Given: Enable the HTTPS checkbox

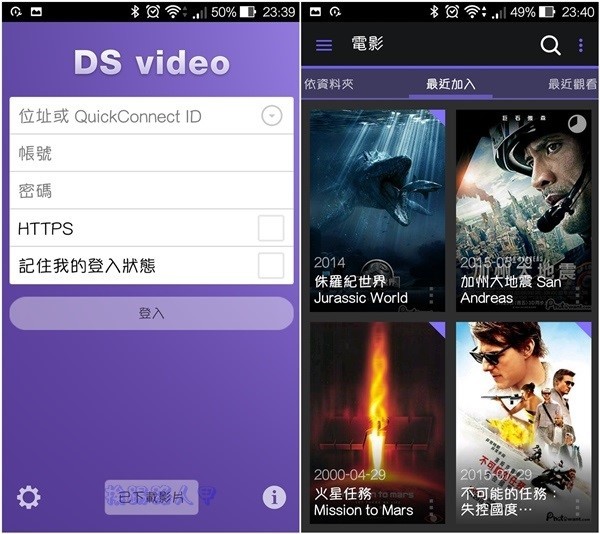Looking at the screenshot, I should tap(270, 228).
